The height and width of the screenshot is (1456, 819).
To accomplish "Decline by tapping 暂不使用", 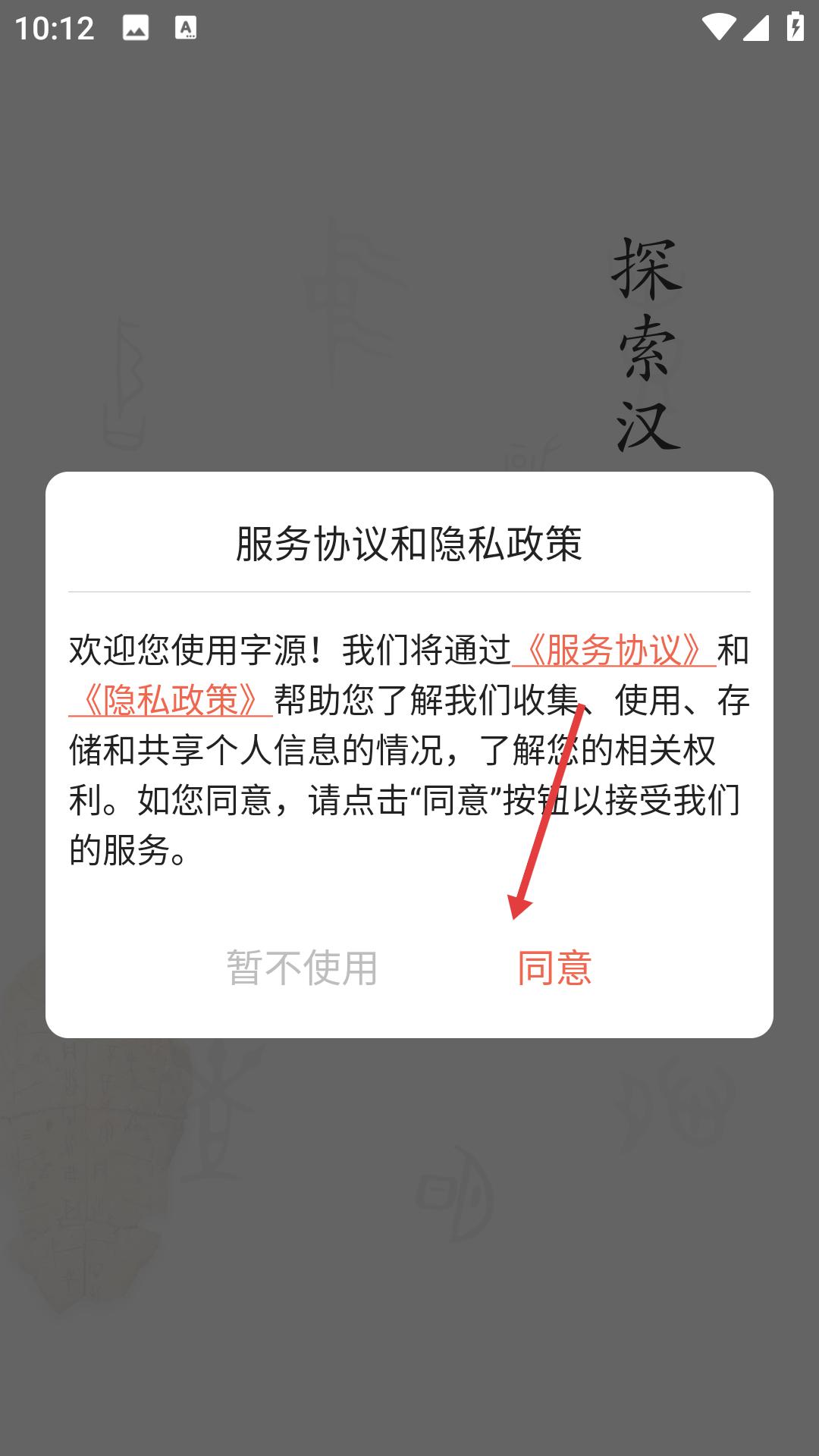I will pos(302,968).
